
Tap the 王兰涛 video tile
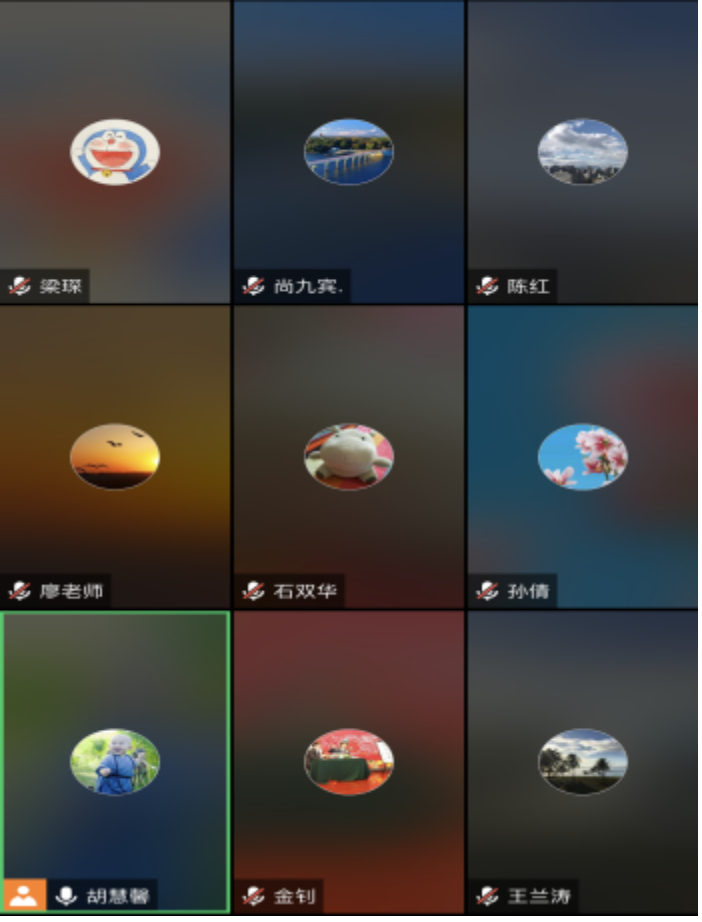(582, 762)
